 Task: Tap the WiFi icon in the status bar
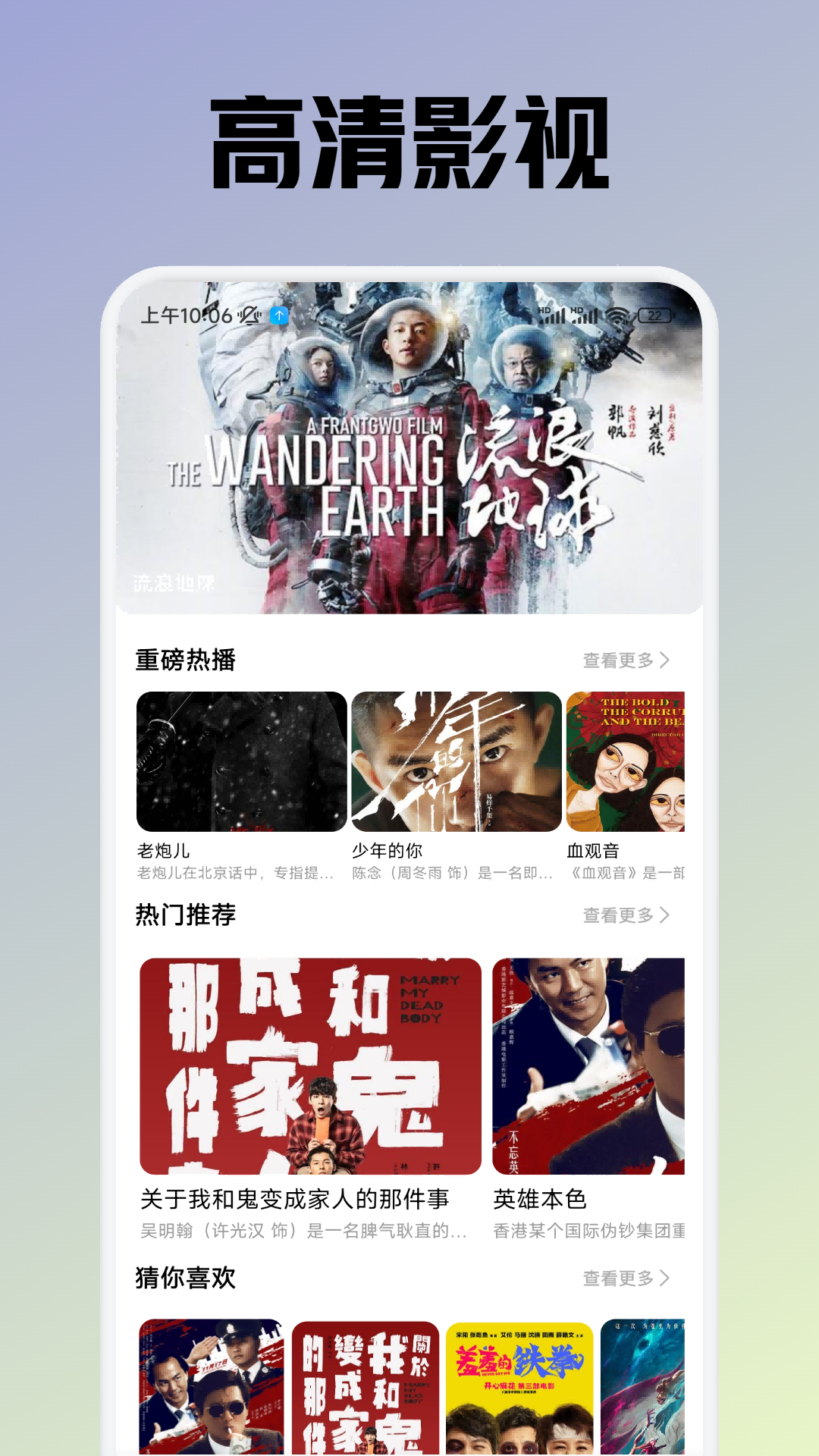(x=619, y=315)
